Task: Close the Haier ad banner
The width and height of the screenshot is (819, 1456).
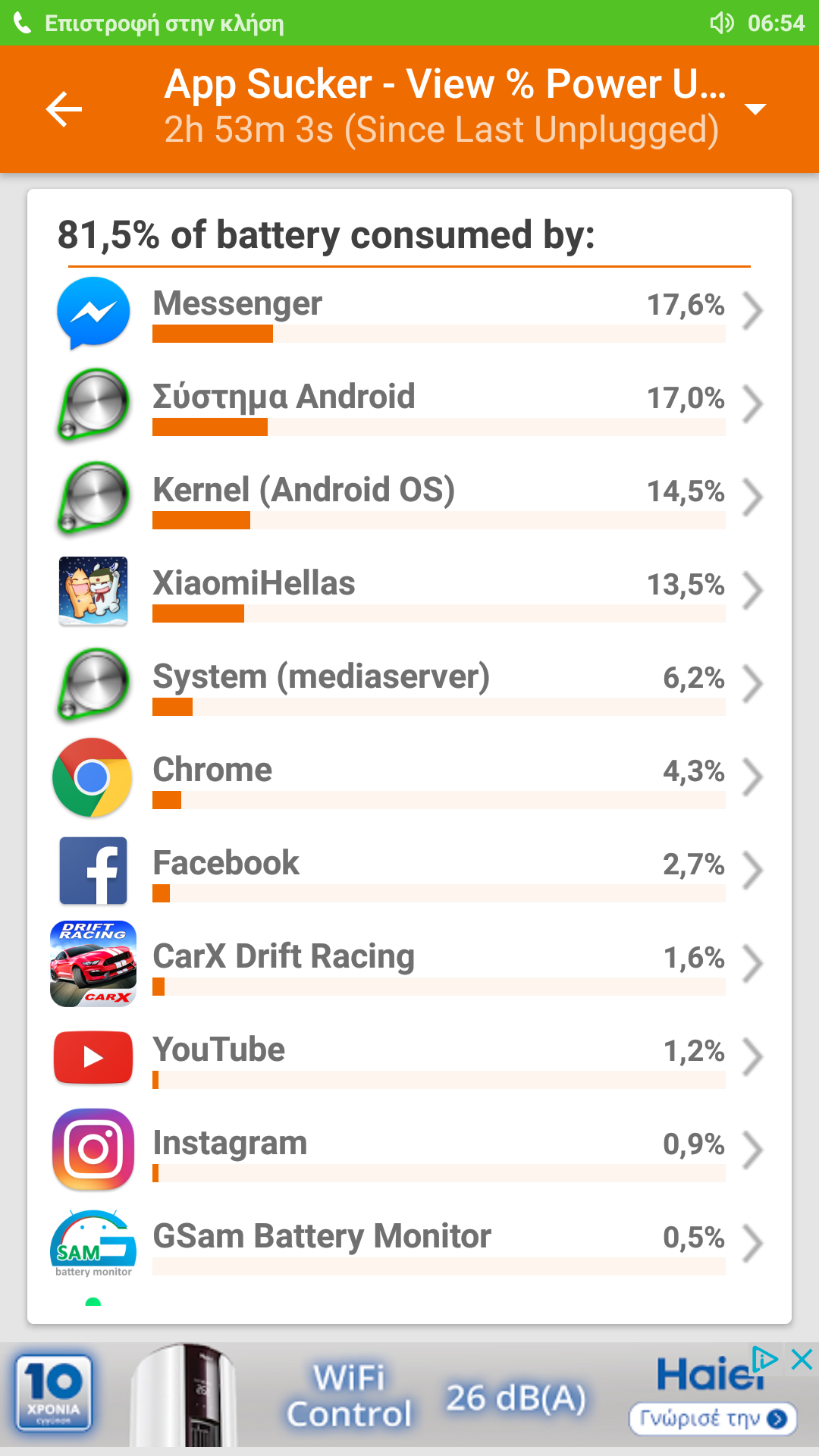Action: point(802,1359)
